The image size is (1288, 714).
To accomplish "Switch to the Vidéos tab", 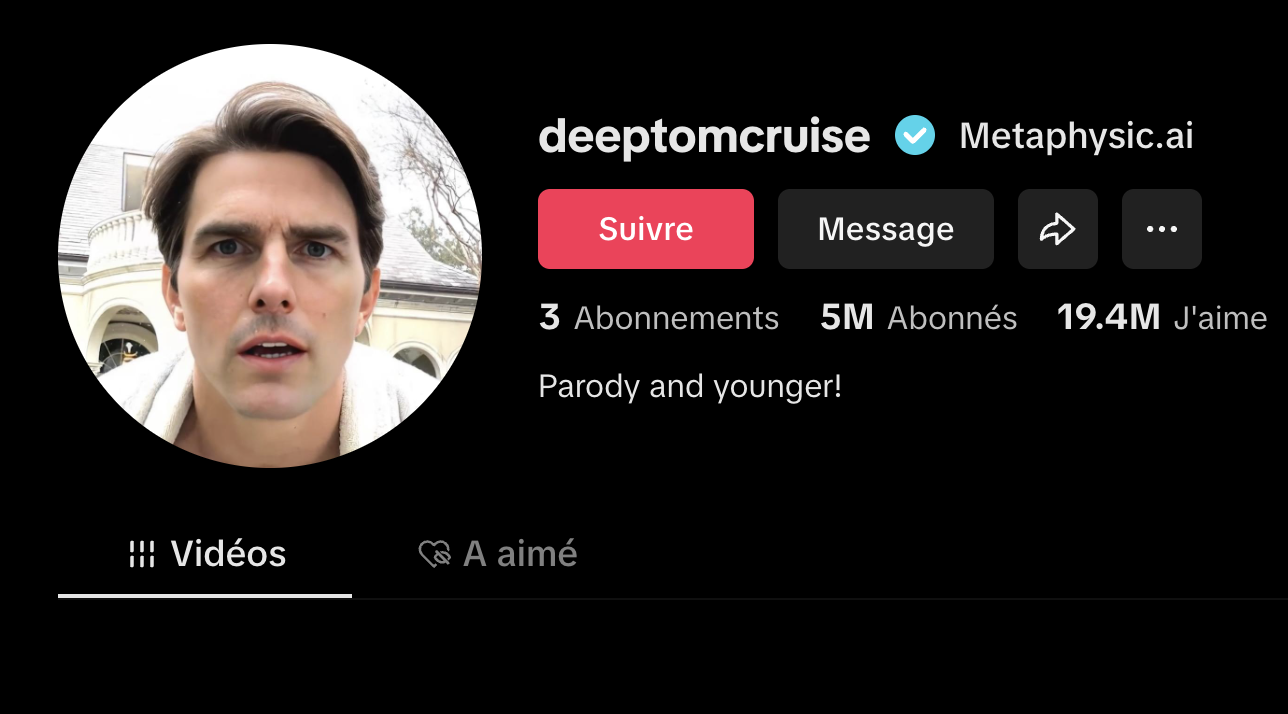I will tap(207, 554).
